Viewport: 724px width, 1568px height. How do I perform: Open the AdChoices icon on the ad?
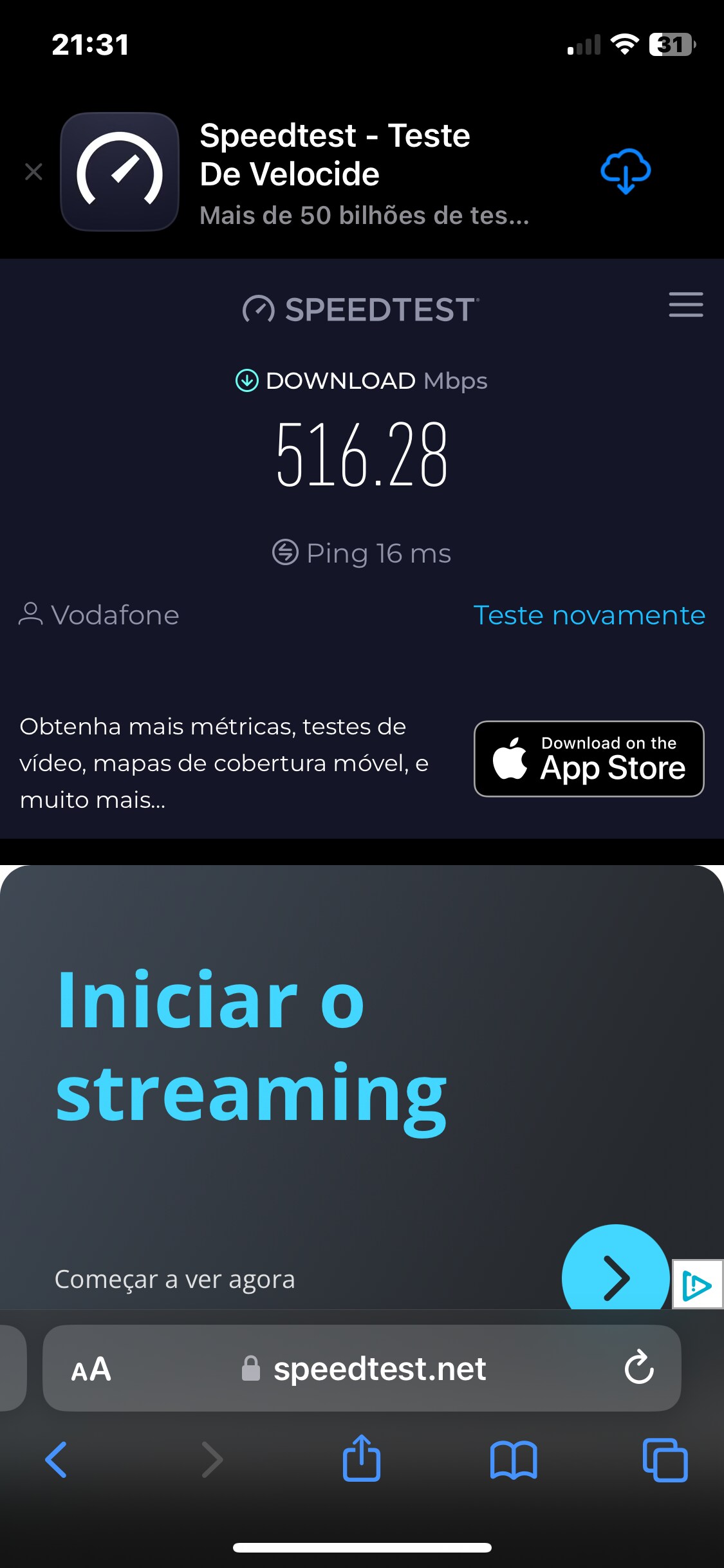(x=697, y=1285)
